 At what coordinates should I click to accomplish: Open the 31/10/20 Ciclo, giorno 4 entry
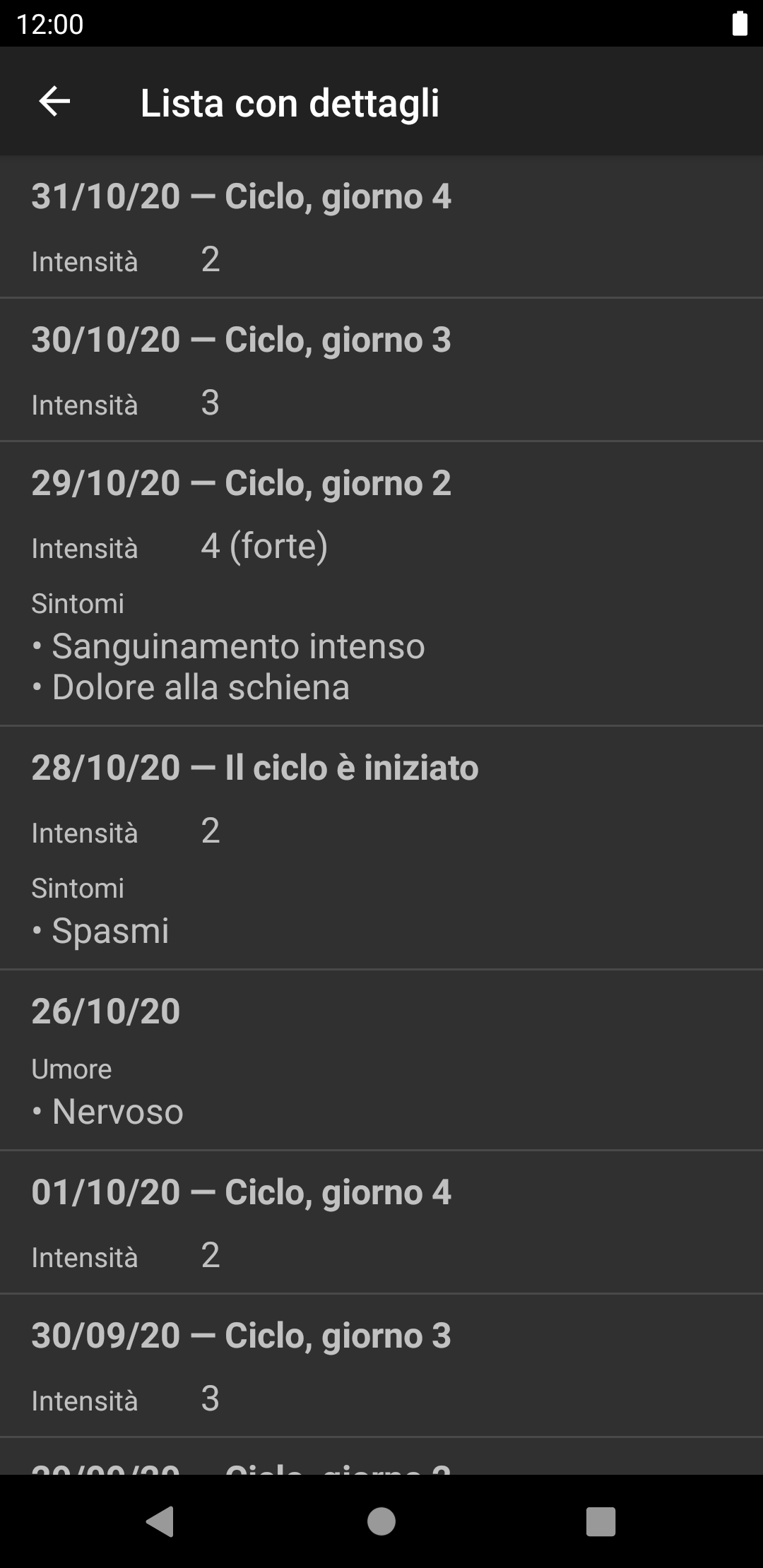tap(381, 227)
